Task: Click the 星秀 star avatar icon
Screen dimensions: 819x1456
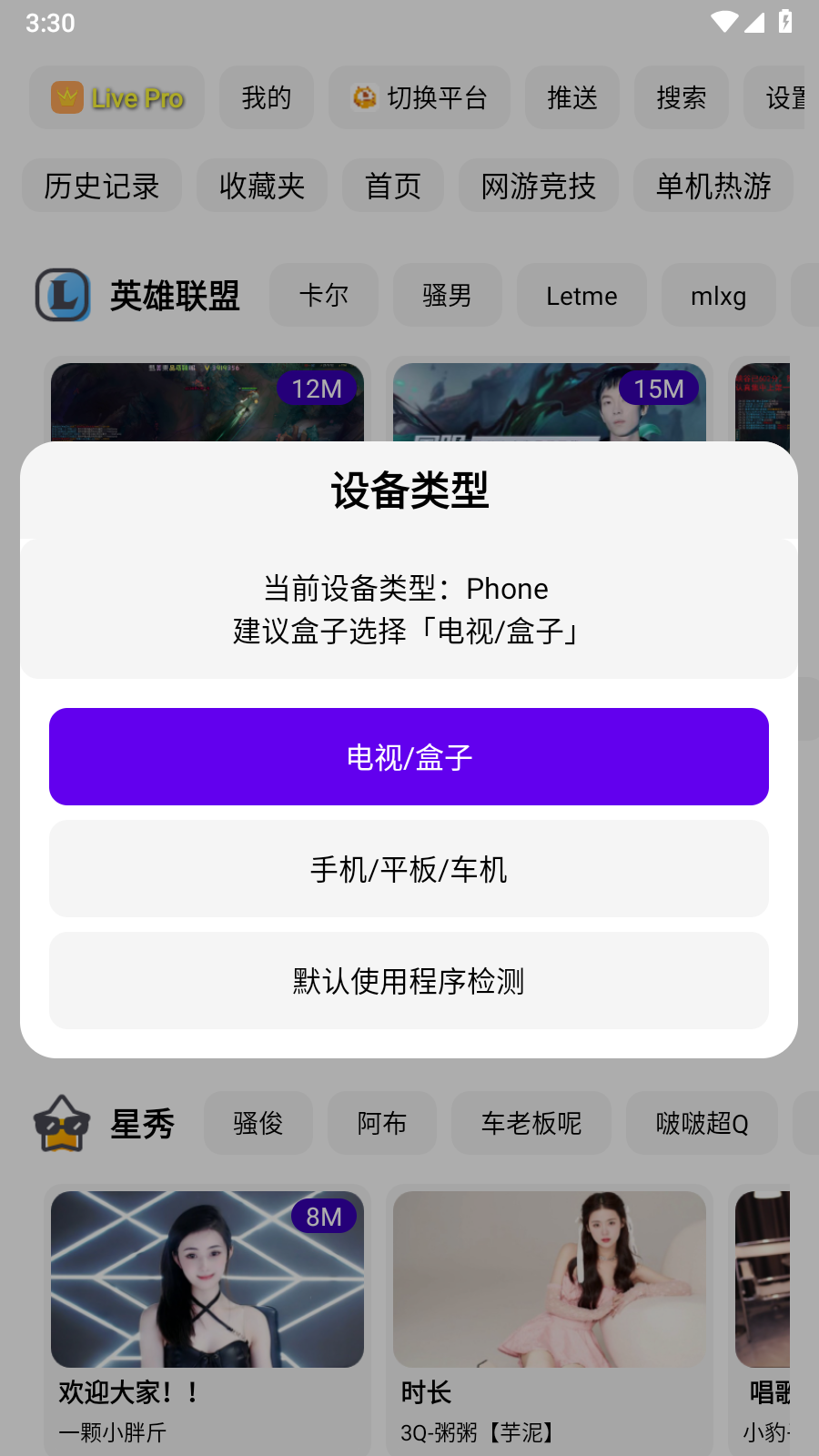Action: (60, 1124)
